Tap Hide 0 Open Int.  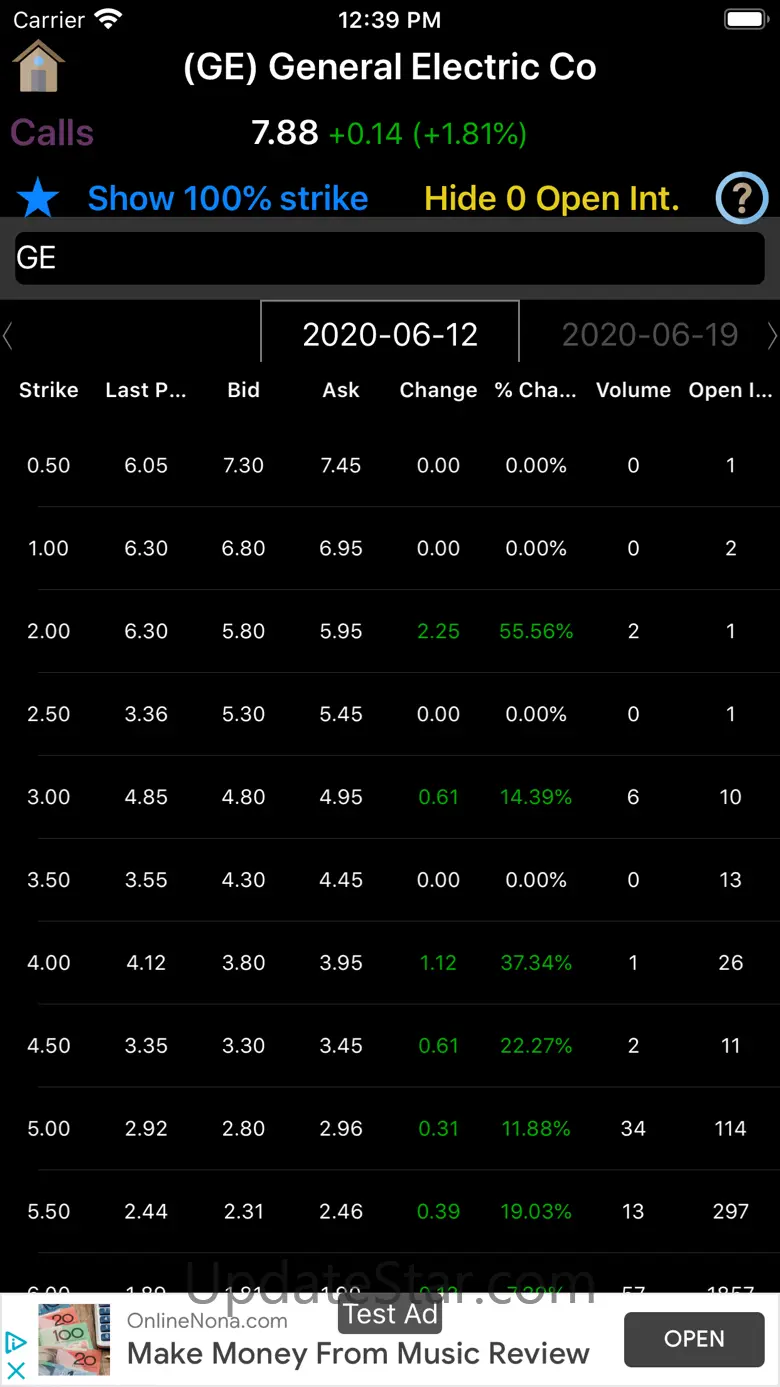[551, 198]
